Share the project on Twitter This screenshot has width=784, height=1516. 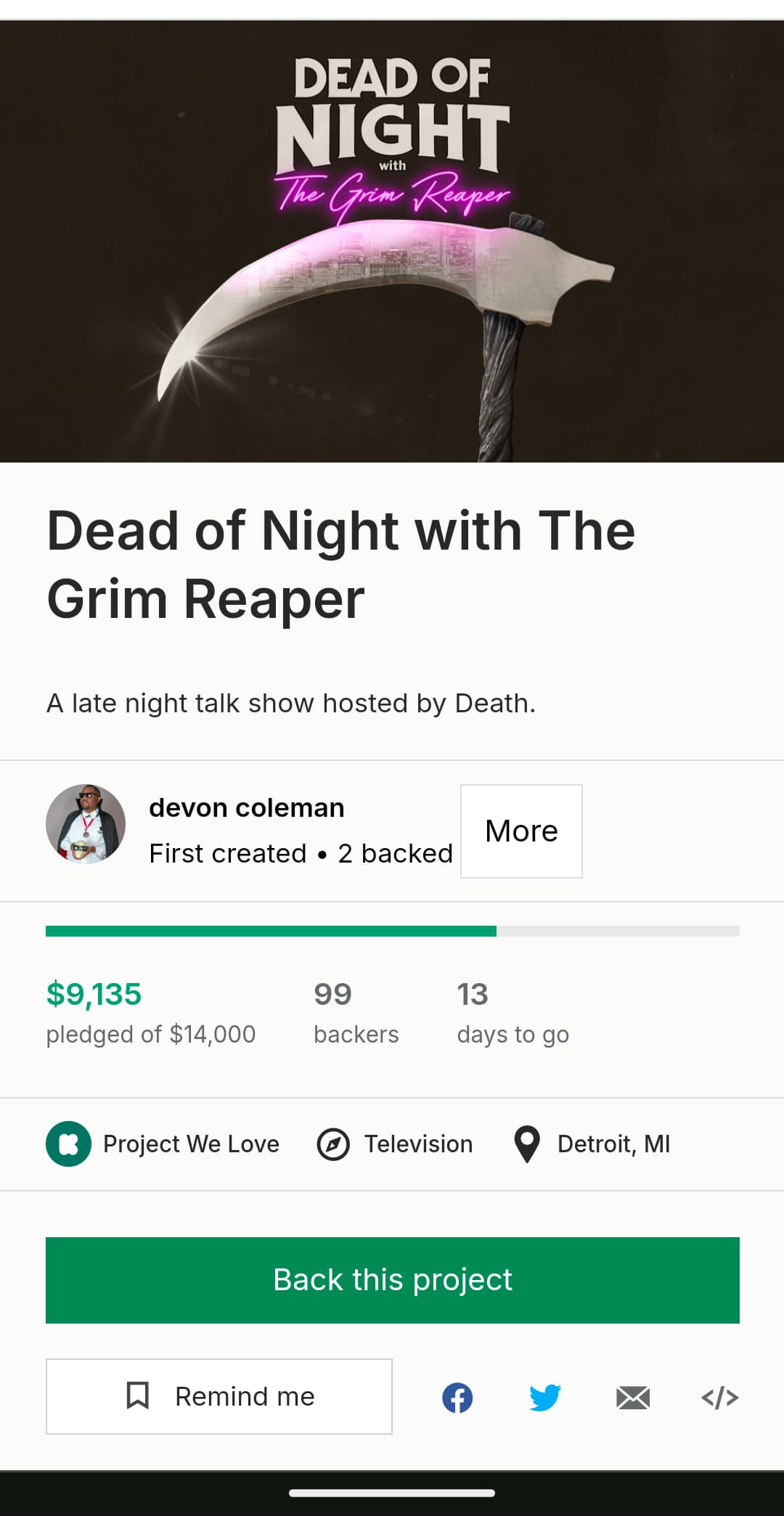click(544, 1398)
